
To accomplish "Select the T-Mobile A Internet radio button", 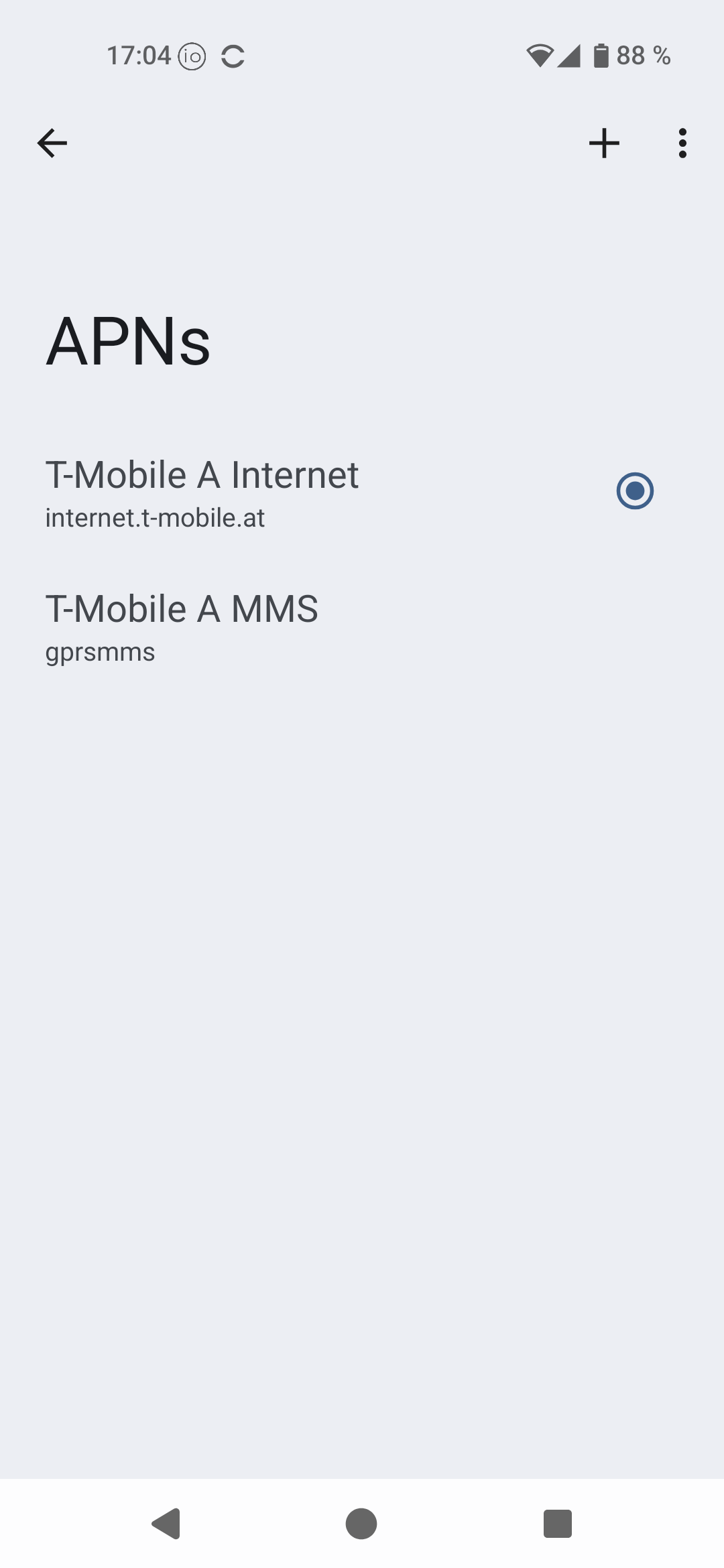I will tap(634, 491).
